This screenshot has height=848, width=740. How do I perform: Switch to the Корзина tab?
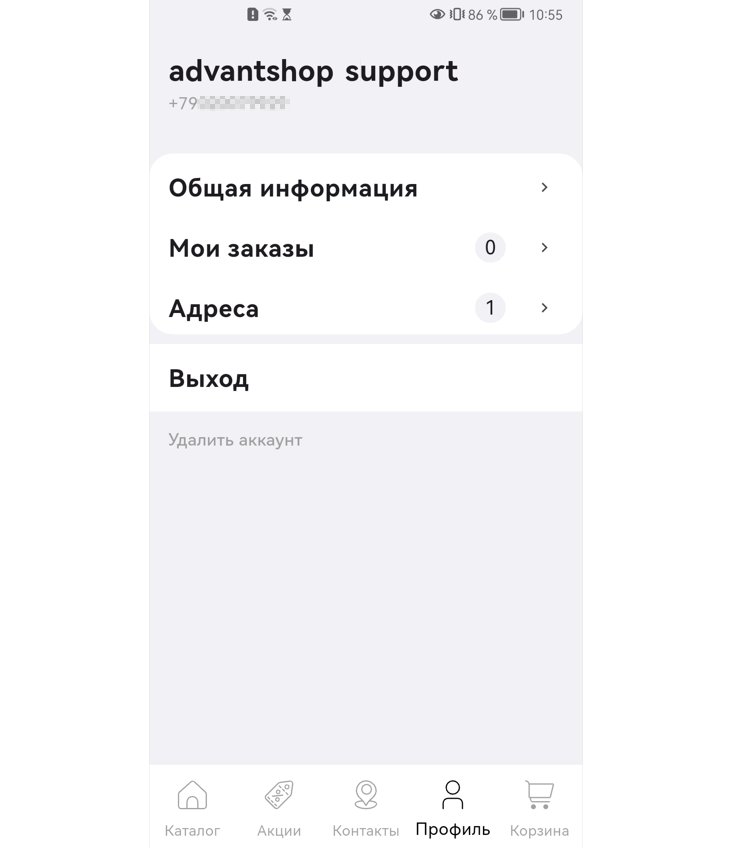click(x=539, y=808)
